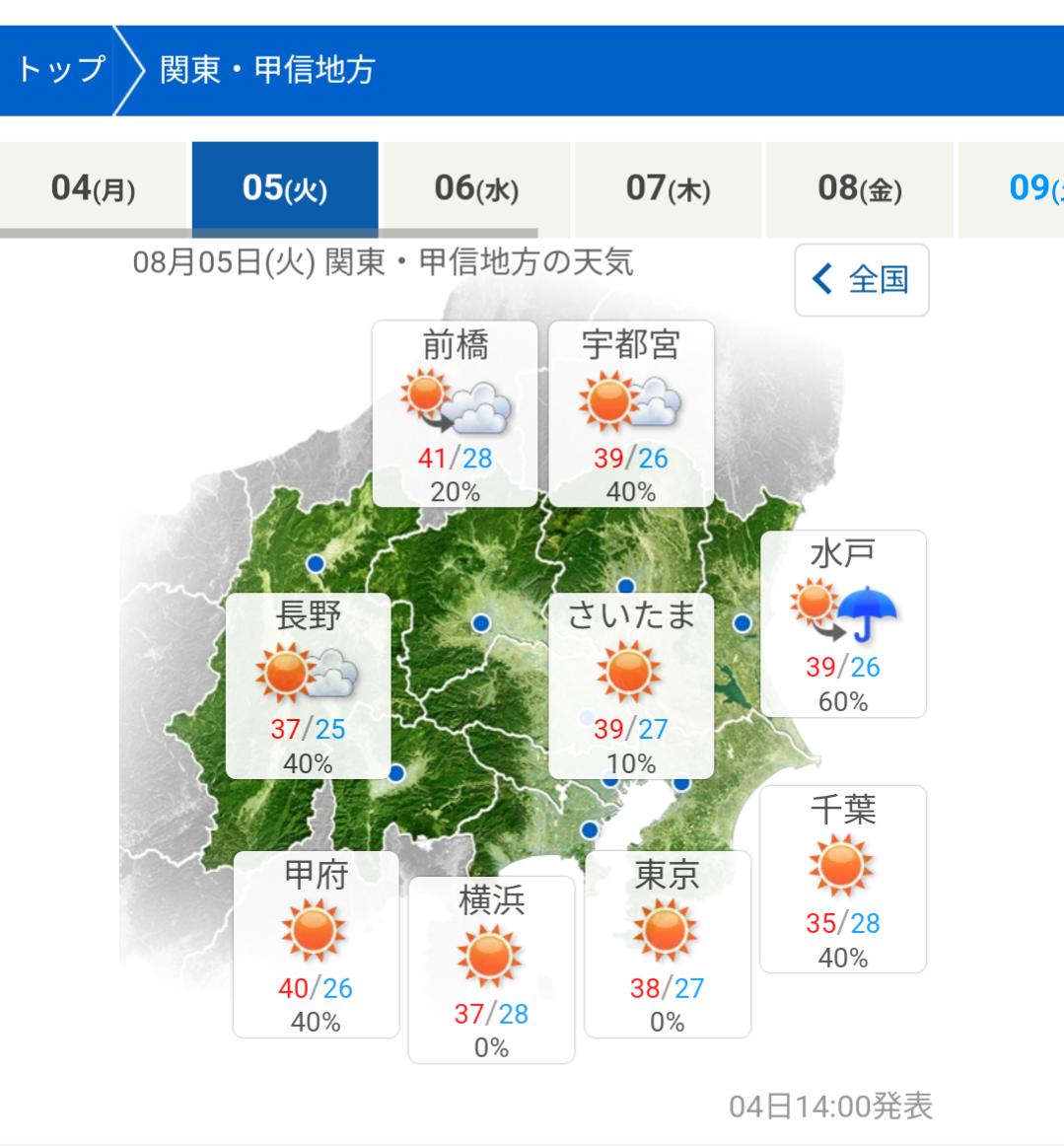The image size is (1064, 1146).
Task: Open the 長野 forecast card
Action: (308, 686)
